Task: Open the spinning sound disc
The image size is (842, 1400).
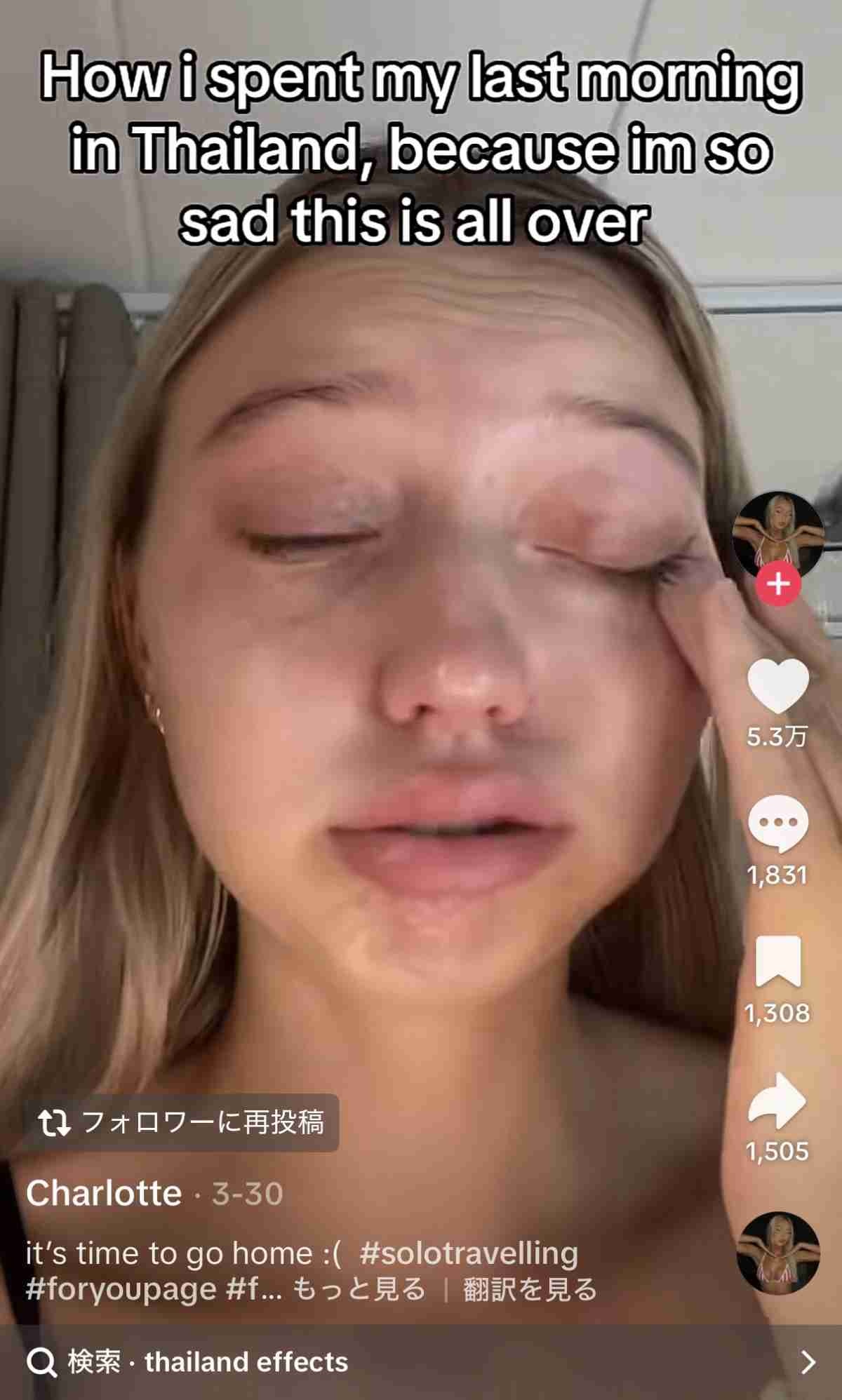Action: pyautogui.click(x=777, y=1253)
